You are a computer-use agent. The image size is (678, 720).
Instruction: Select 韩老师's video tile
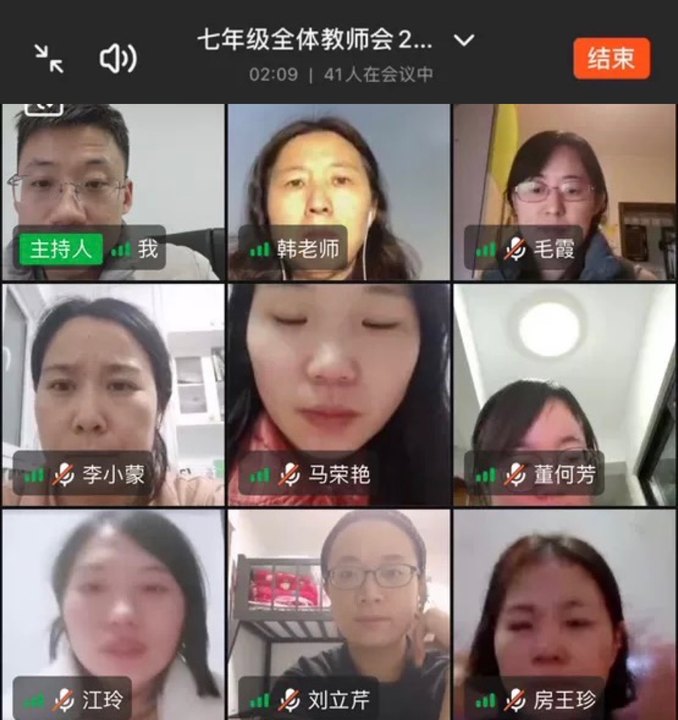click(x=338, y=190)
